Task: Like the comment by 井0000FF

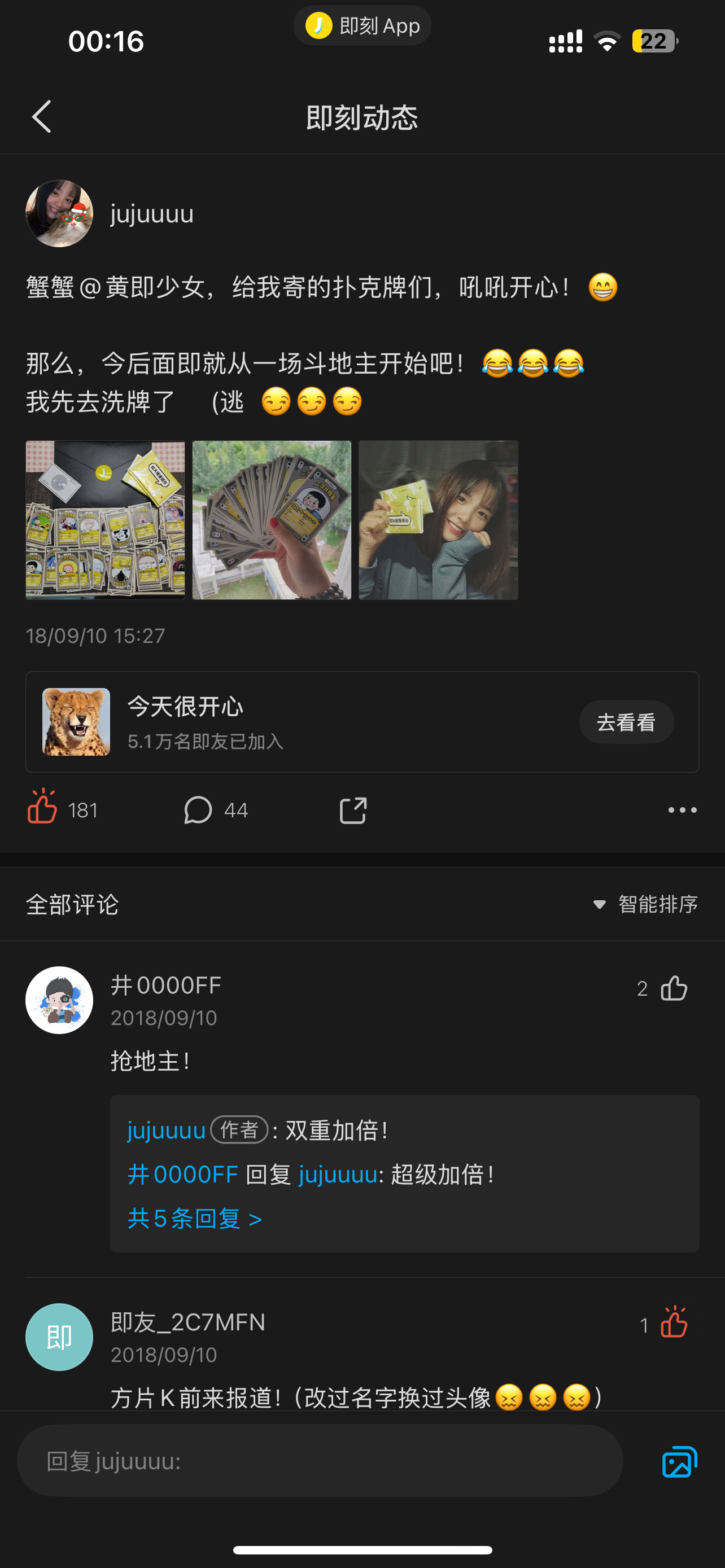Action: pyautogui.click(x=674, y=988)
